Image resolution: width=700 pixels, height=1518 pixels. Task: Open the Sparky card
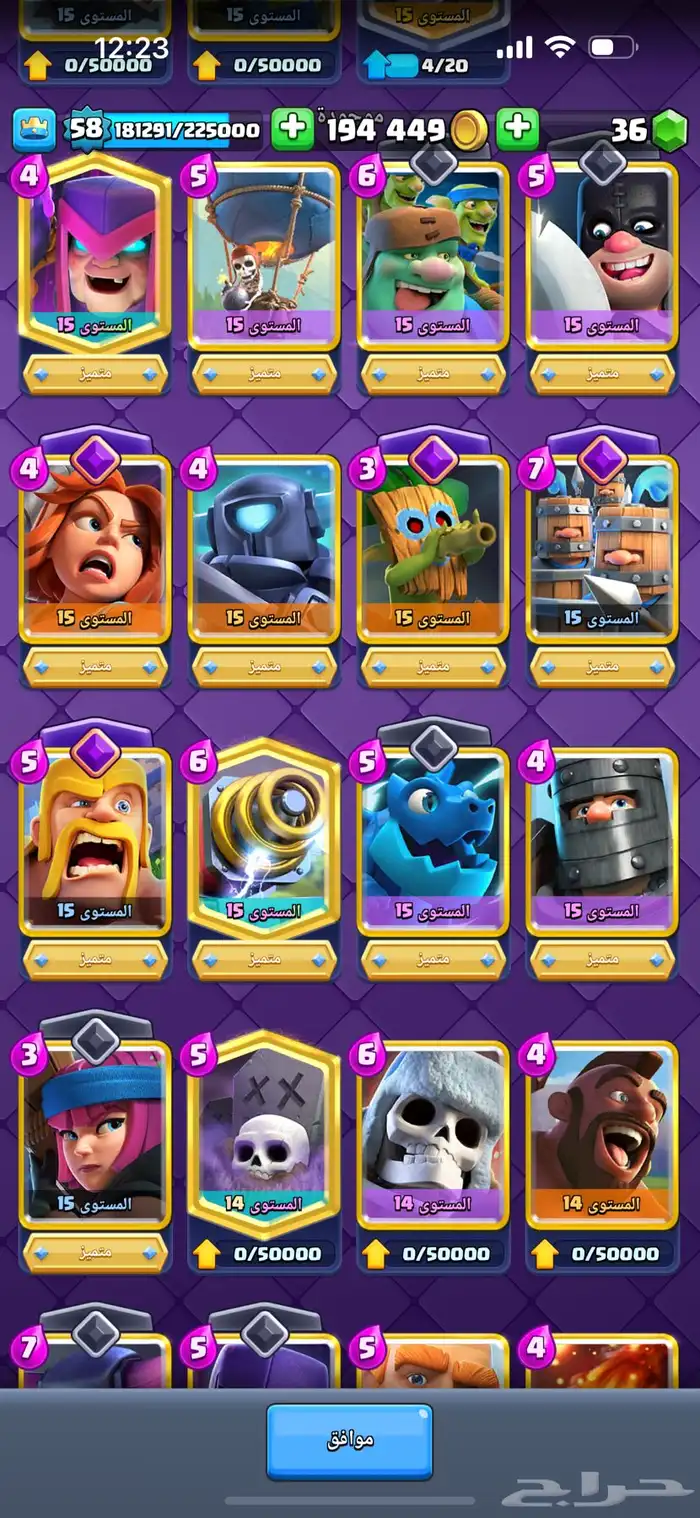pyautogui.click(x=264, y=842)
